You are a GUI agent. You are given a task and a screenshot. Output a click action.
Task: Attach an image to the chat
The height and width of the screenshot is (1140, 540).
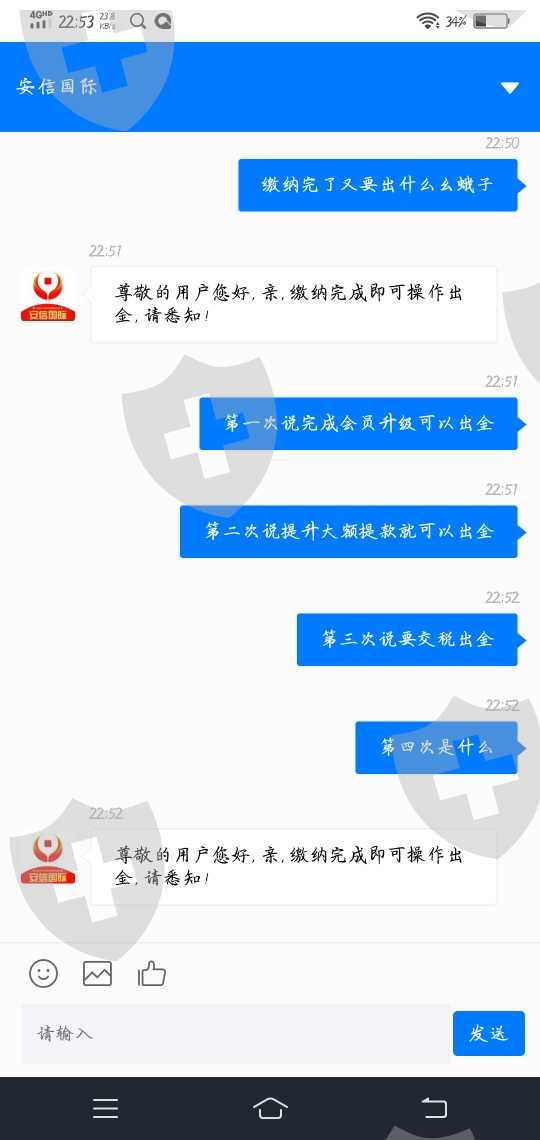[x=97, y=974]
